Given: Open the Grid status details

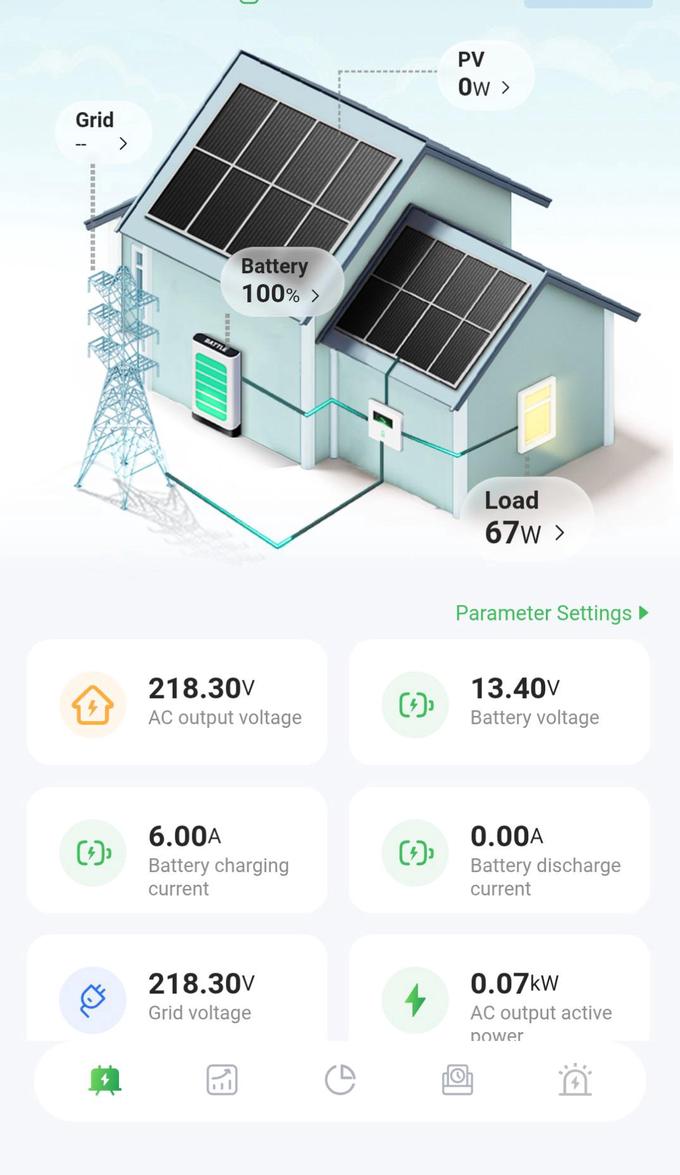Looking at the screenshot, I should (102, 131).
